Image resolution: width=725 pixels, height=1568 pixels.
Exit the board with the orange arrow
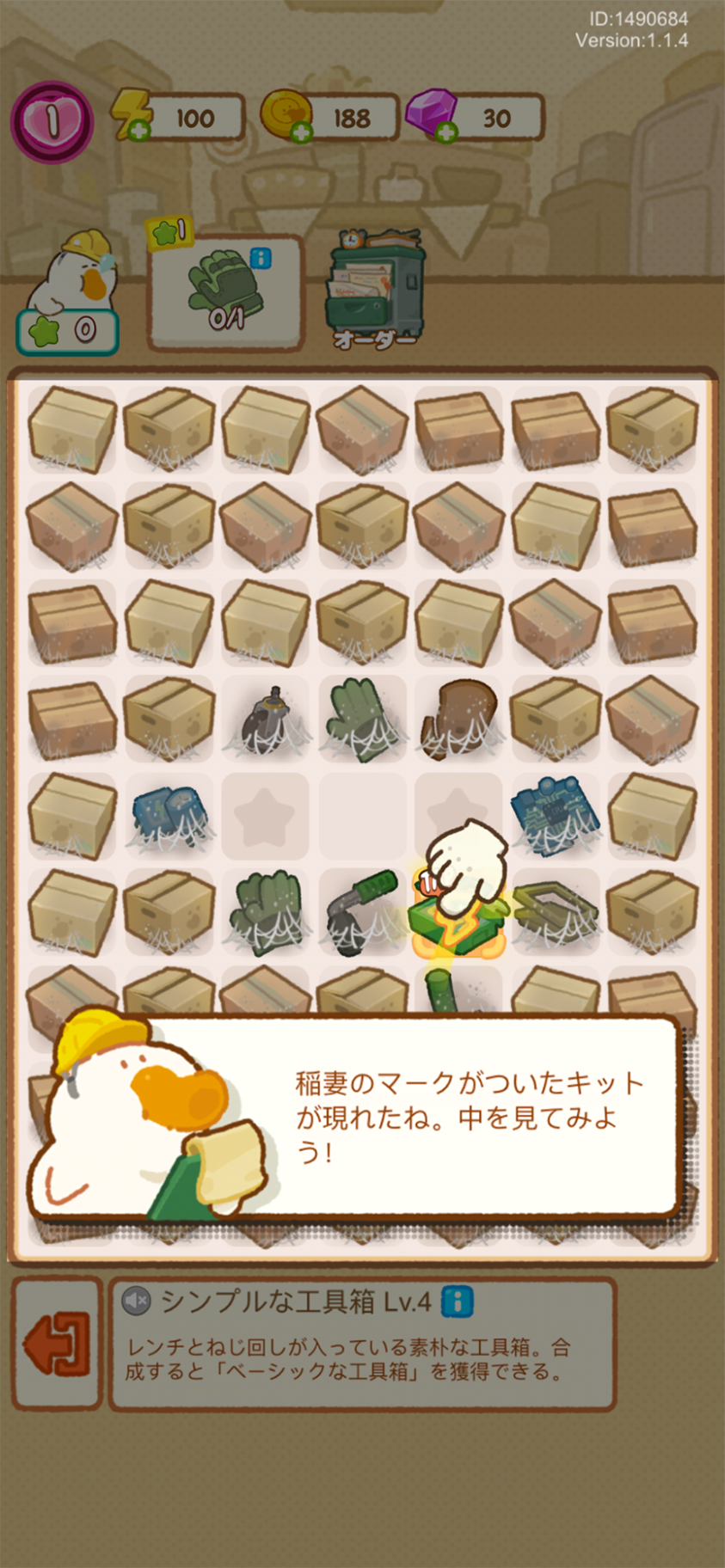point(57,1343)
